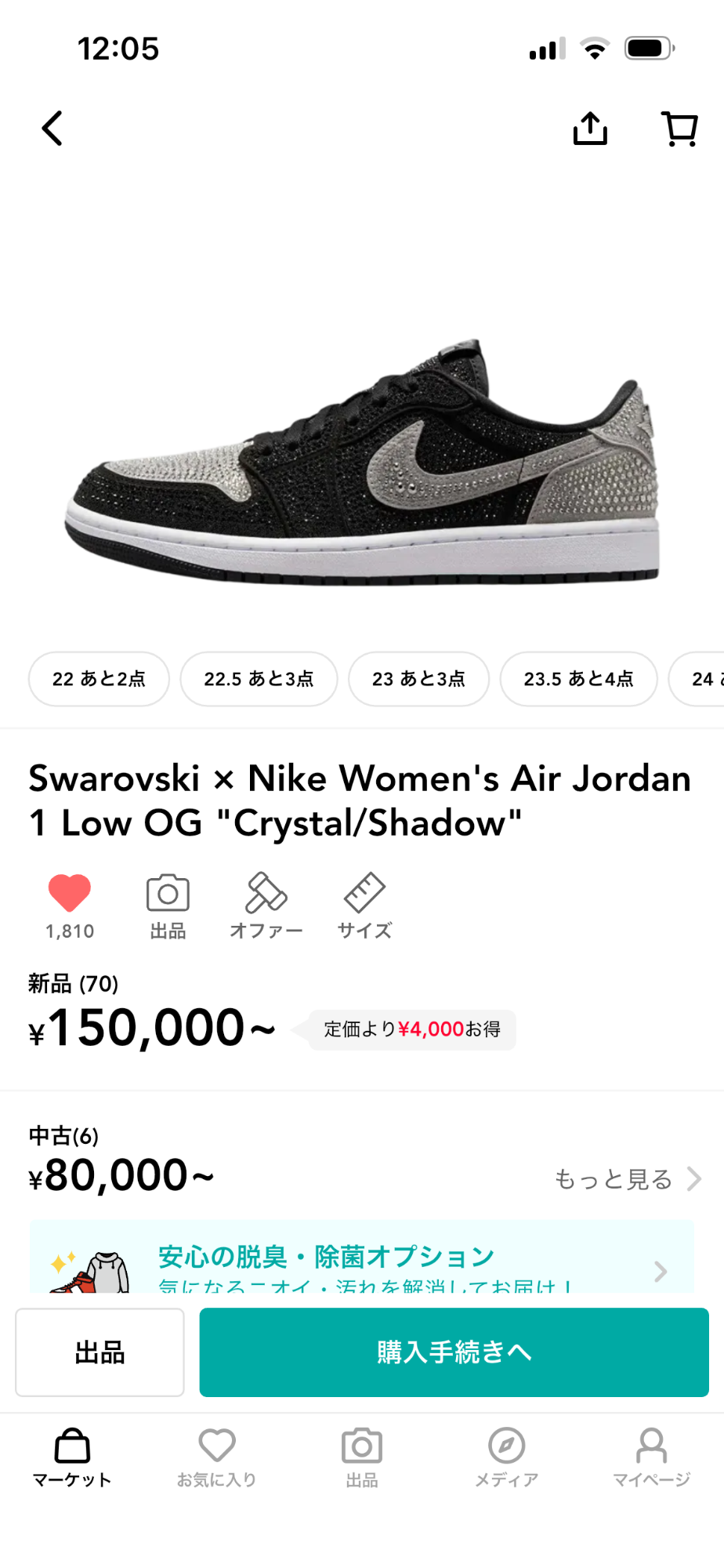
Task: Go to the 出品 tab in bottom bar
Action: 362,1457
